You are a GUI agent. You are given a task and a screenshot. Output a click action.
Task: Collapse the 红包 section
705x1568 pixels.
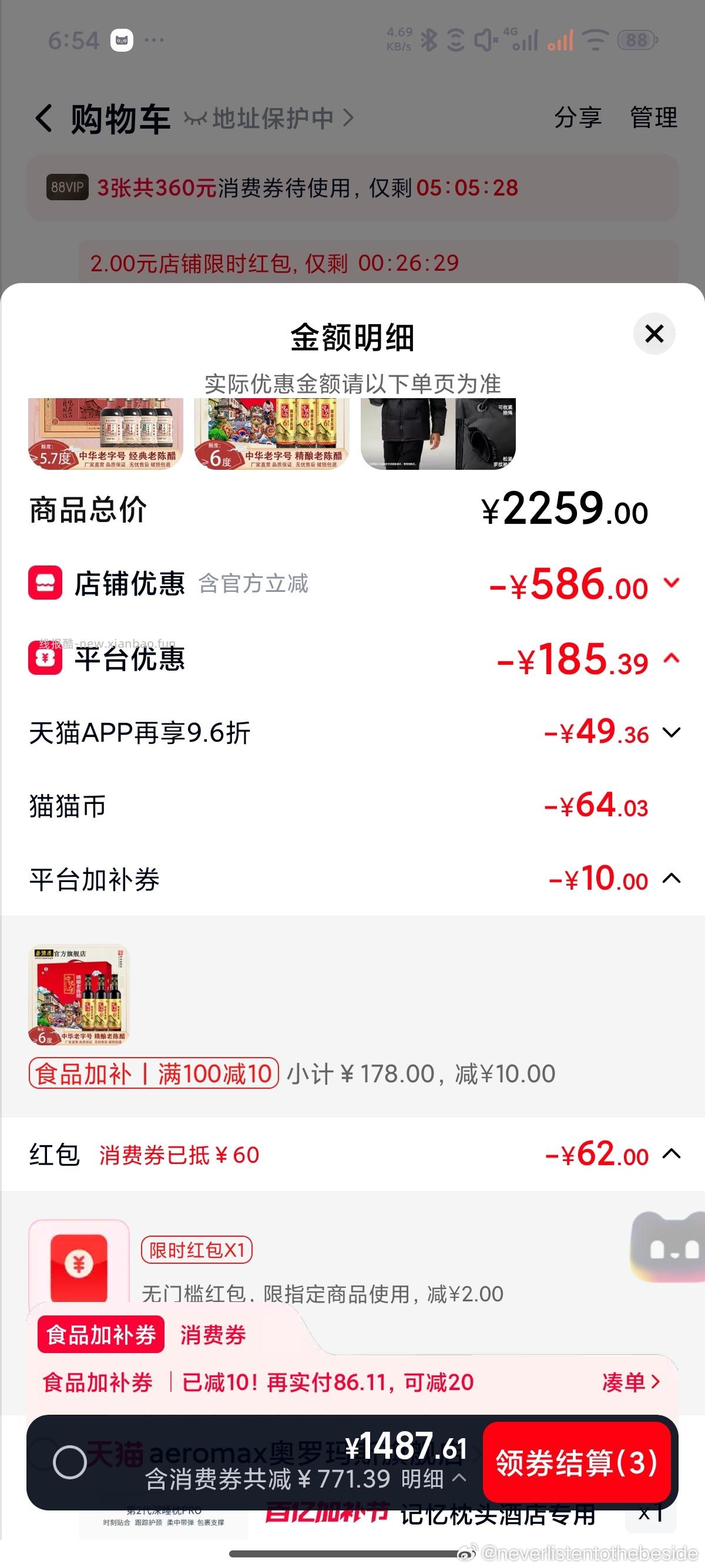[670, 1154]
